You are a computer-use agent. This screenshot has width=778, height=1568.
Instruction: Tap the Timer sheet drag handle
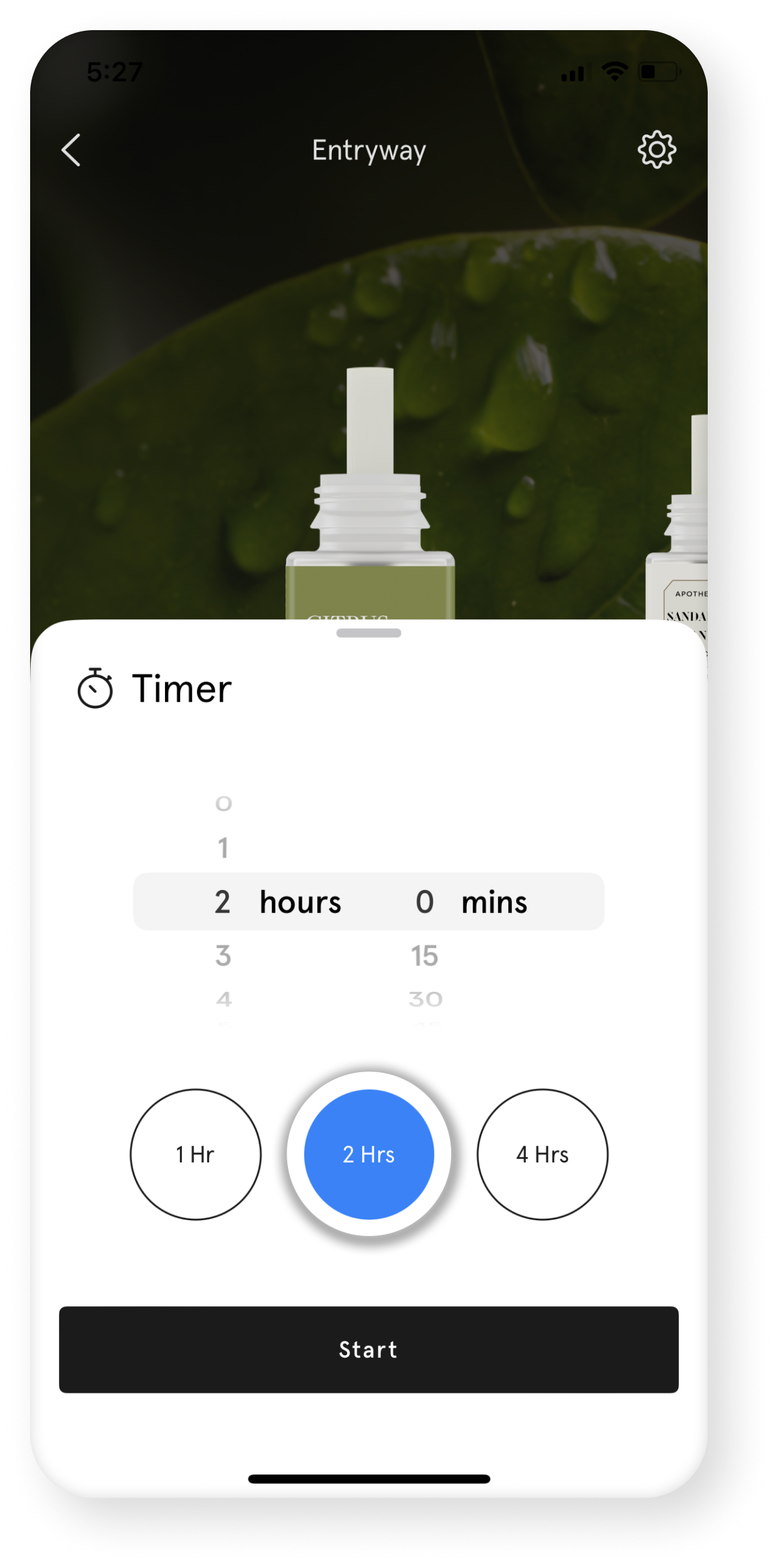click(368, 633)
